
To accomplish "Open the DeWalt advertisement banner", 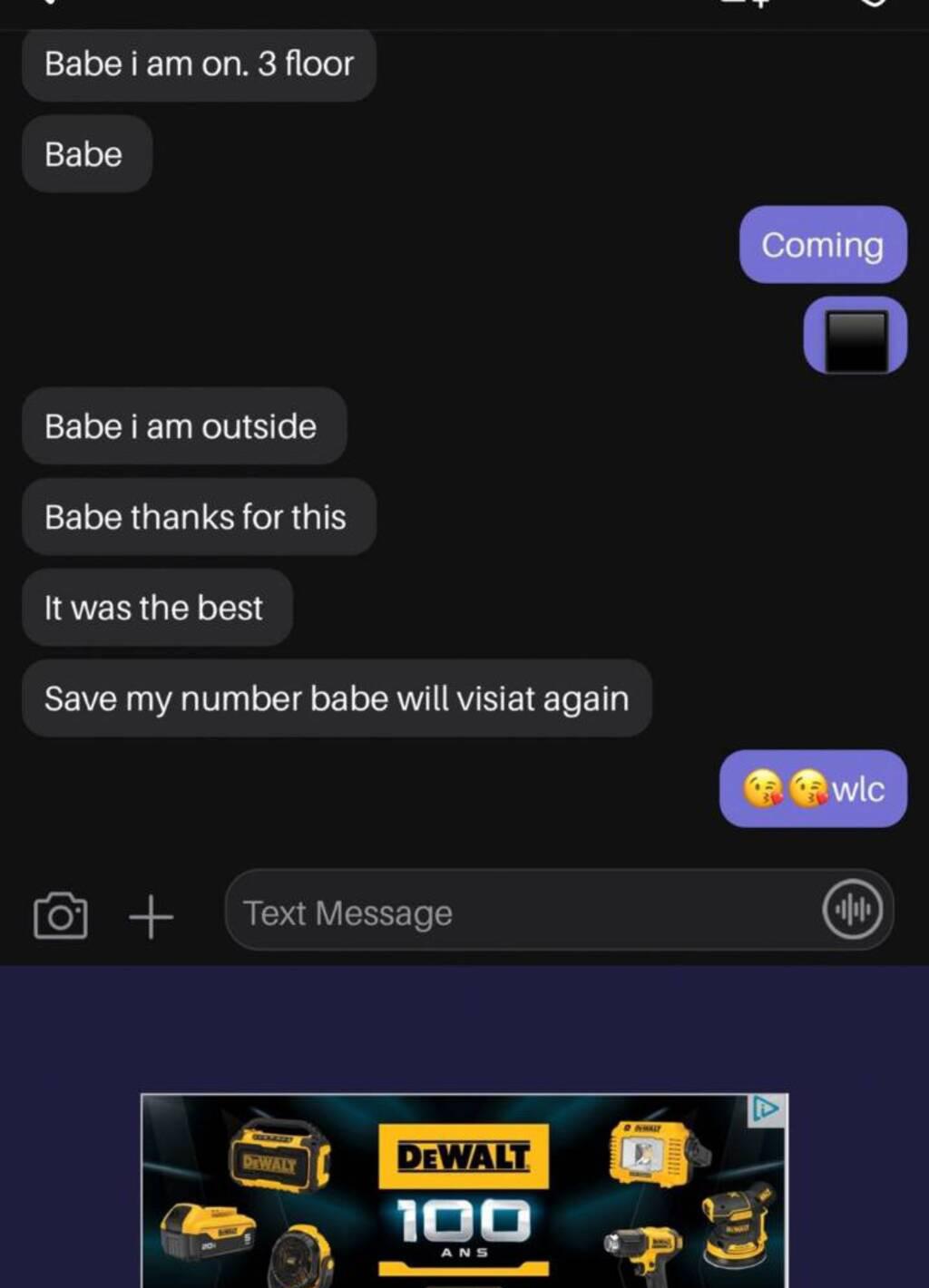I will 463,1193.
